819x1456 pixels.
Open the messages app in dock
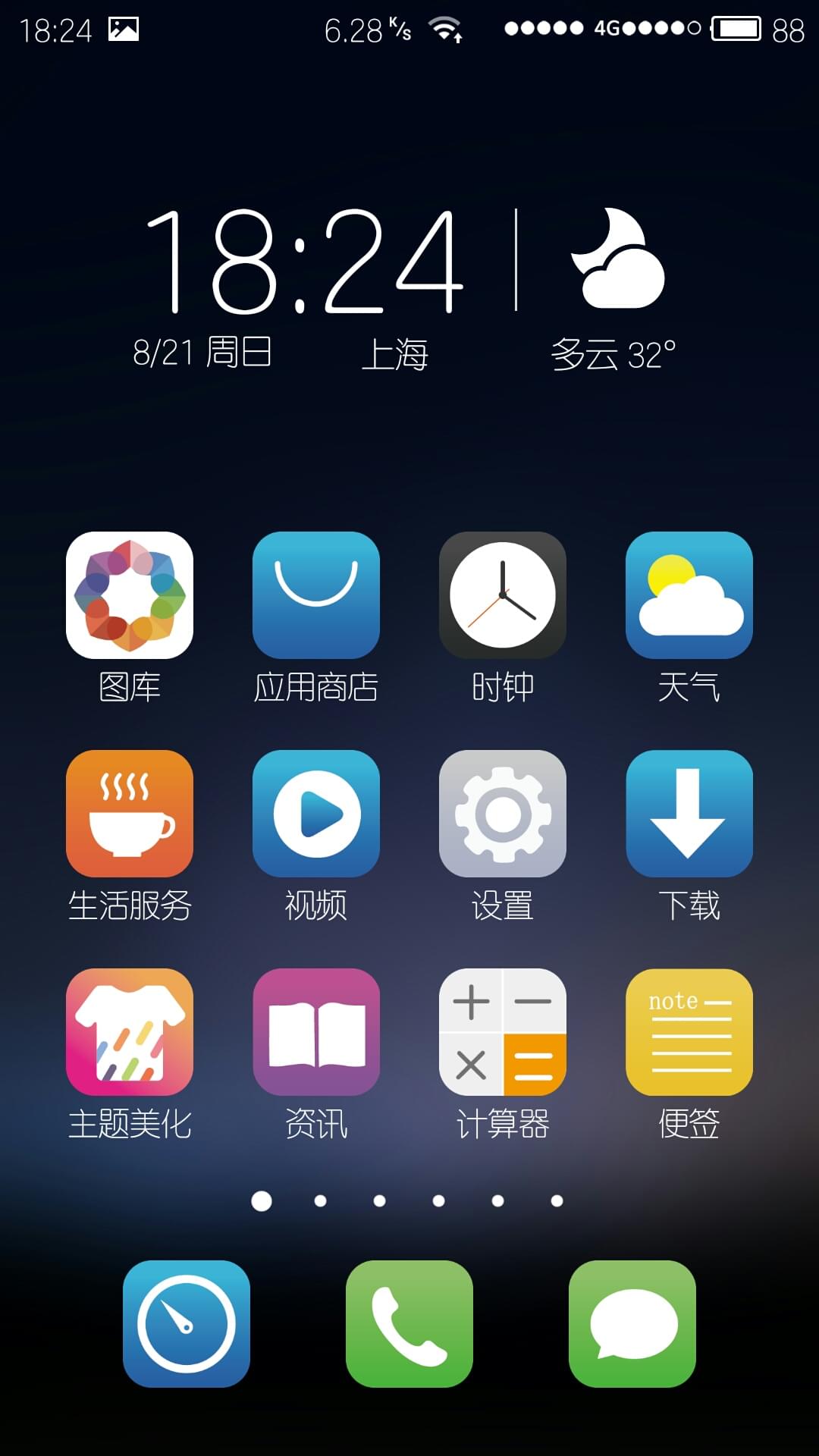tap(632, 1324)
